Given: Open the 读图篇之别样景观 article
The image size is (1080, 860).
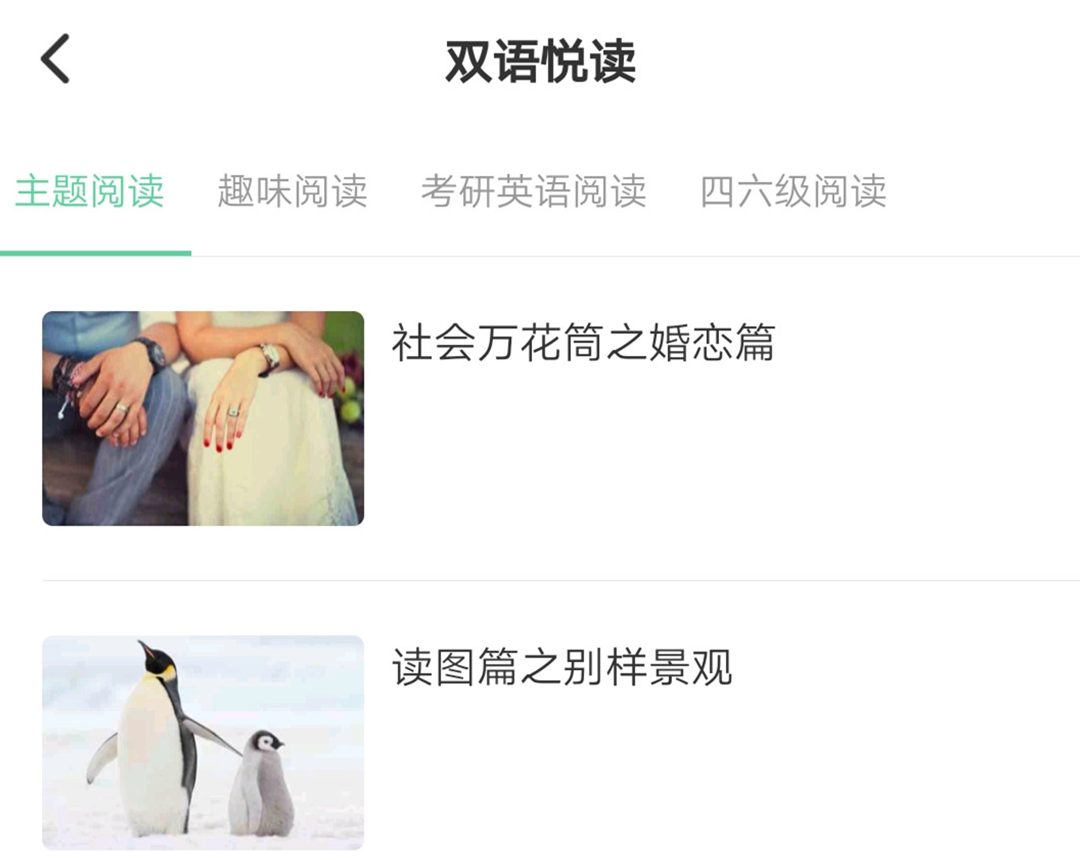Looking at the screenshot, I should click(562, 668).
